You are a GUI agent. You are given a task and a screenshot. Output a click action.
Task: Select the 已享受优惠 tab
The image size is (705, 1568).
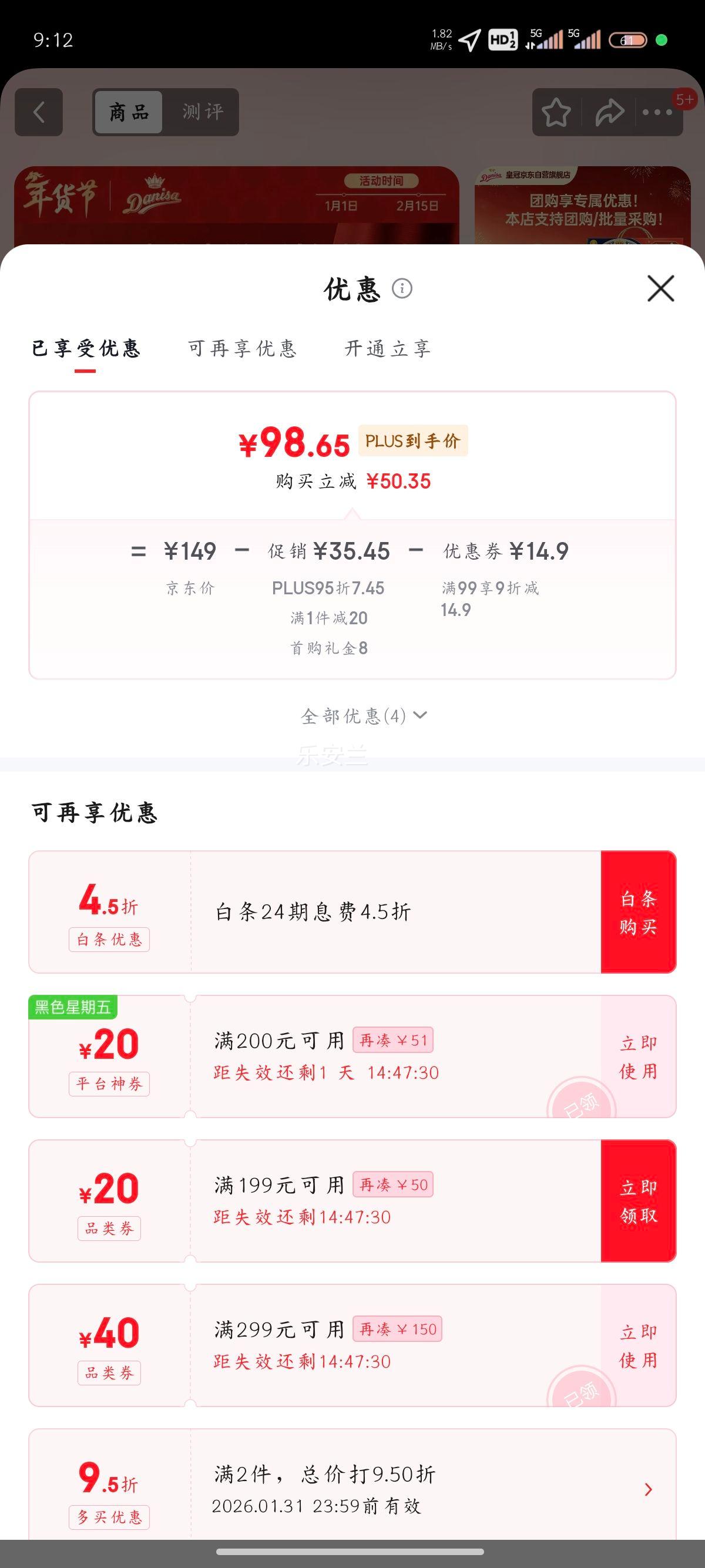click(87, 349)
